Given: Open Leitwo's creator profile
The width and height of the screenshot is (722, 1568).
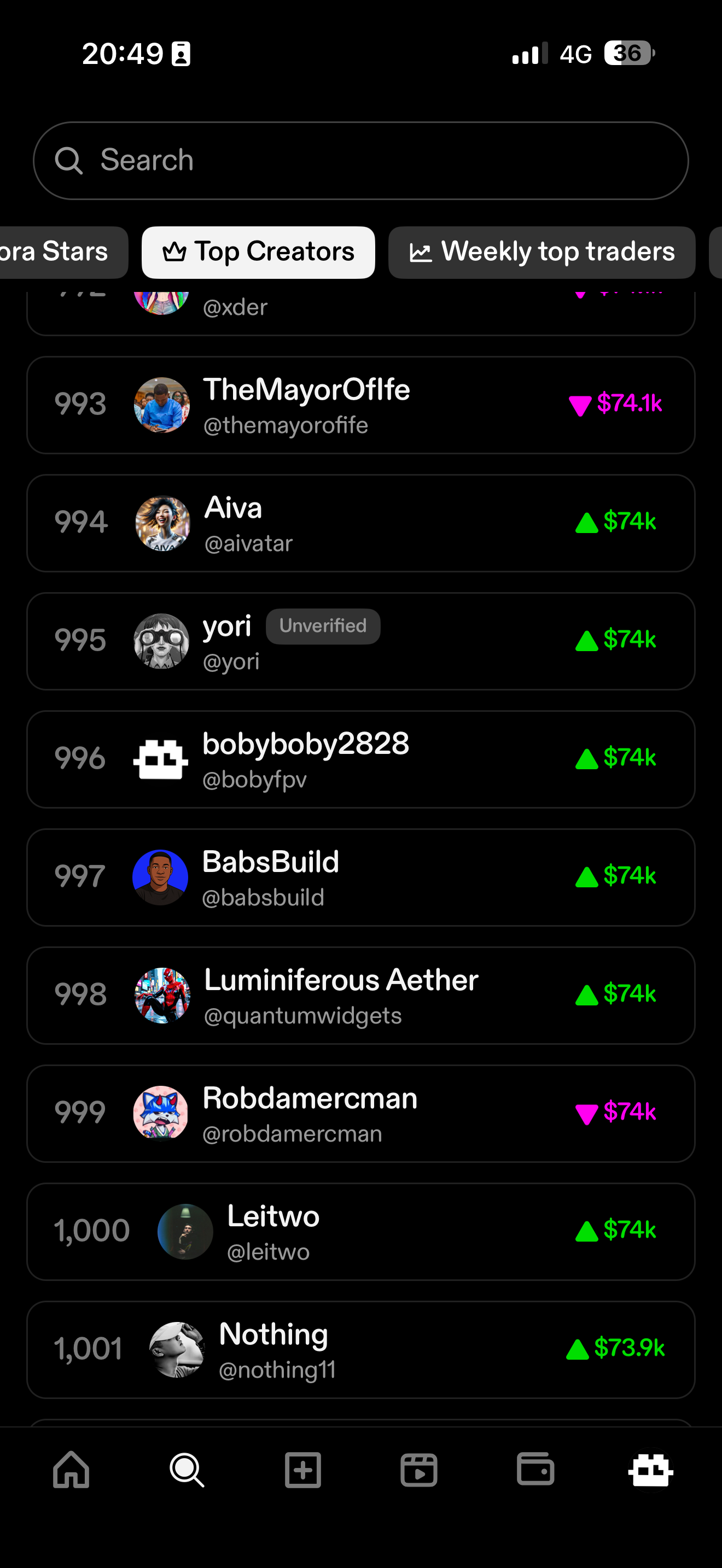Looking at the screenshot, I should click(360, 1231).
